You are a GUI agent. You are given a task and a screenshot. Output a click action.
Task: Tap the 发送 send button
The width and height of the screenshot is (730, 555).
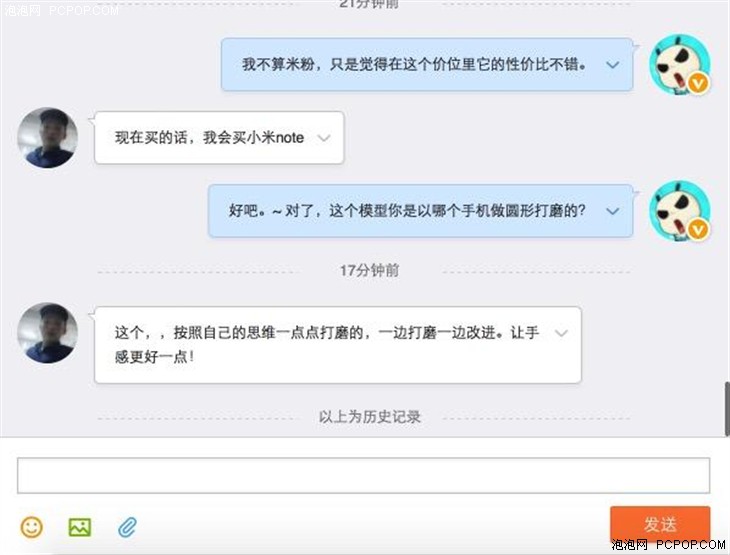point(659,524)
